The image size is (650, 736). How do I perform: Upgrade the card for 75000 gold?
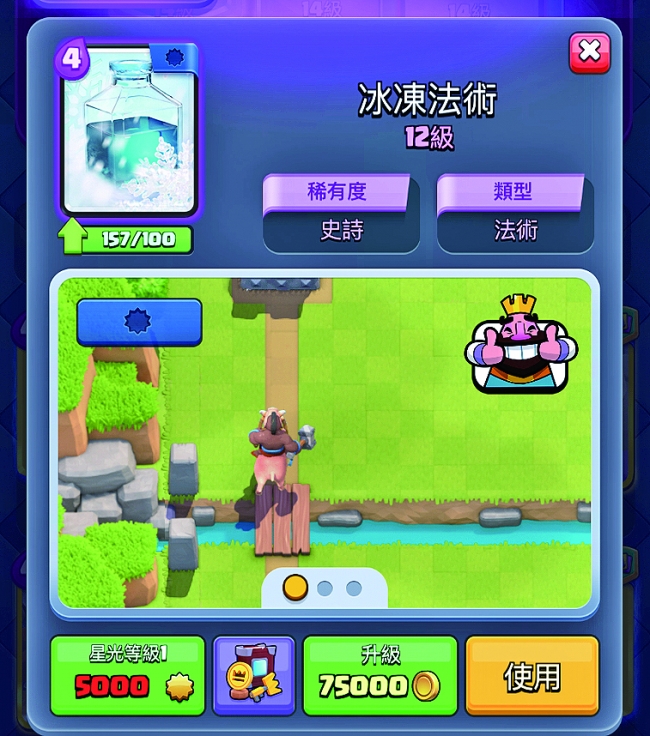379,676
